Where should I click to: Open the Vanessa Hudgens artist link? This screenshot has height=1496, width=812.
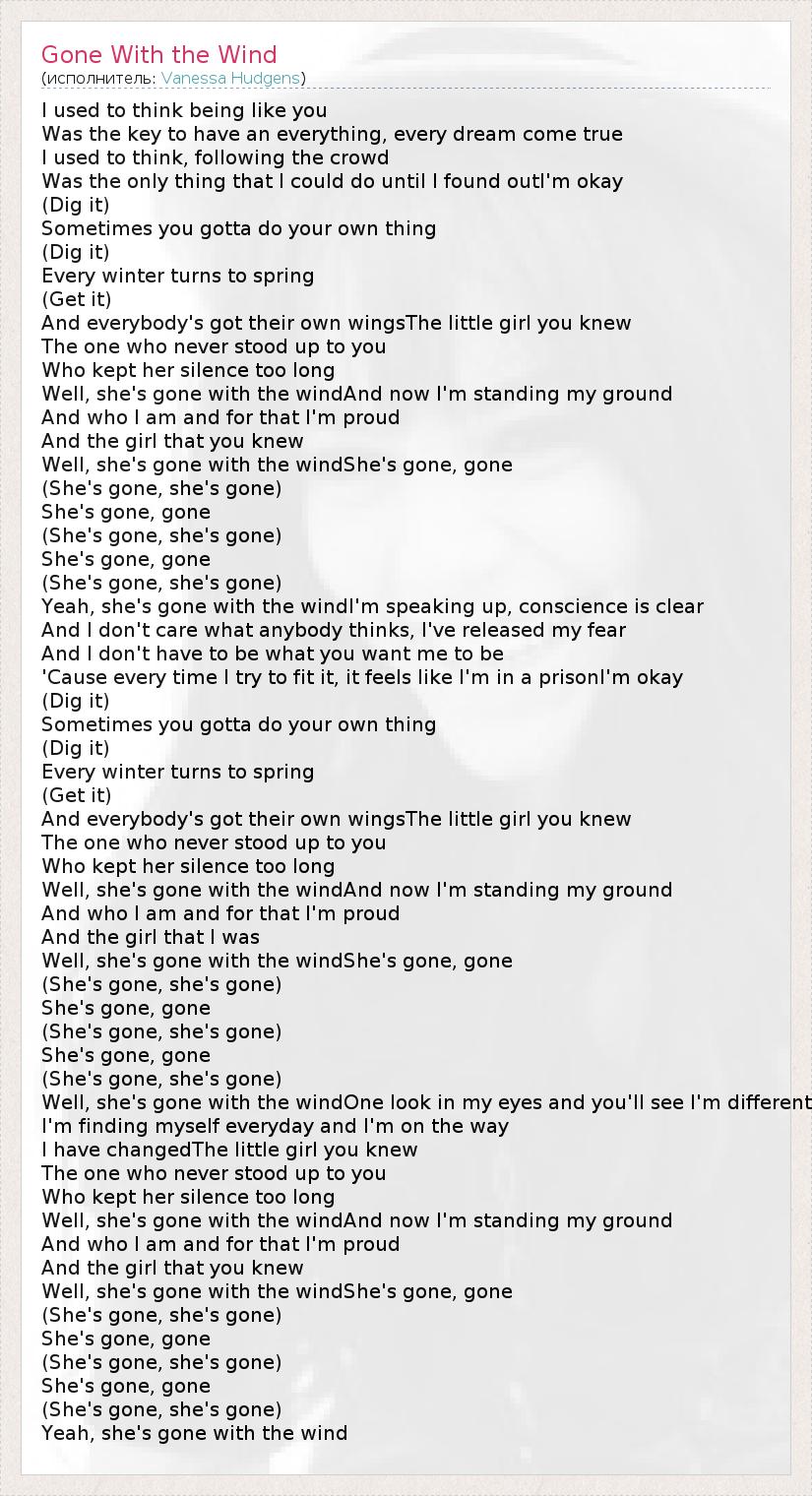(231, 78)
